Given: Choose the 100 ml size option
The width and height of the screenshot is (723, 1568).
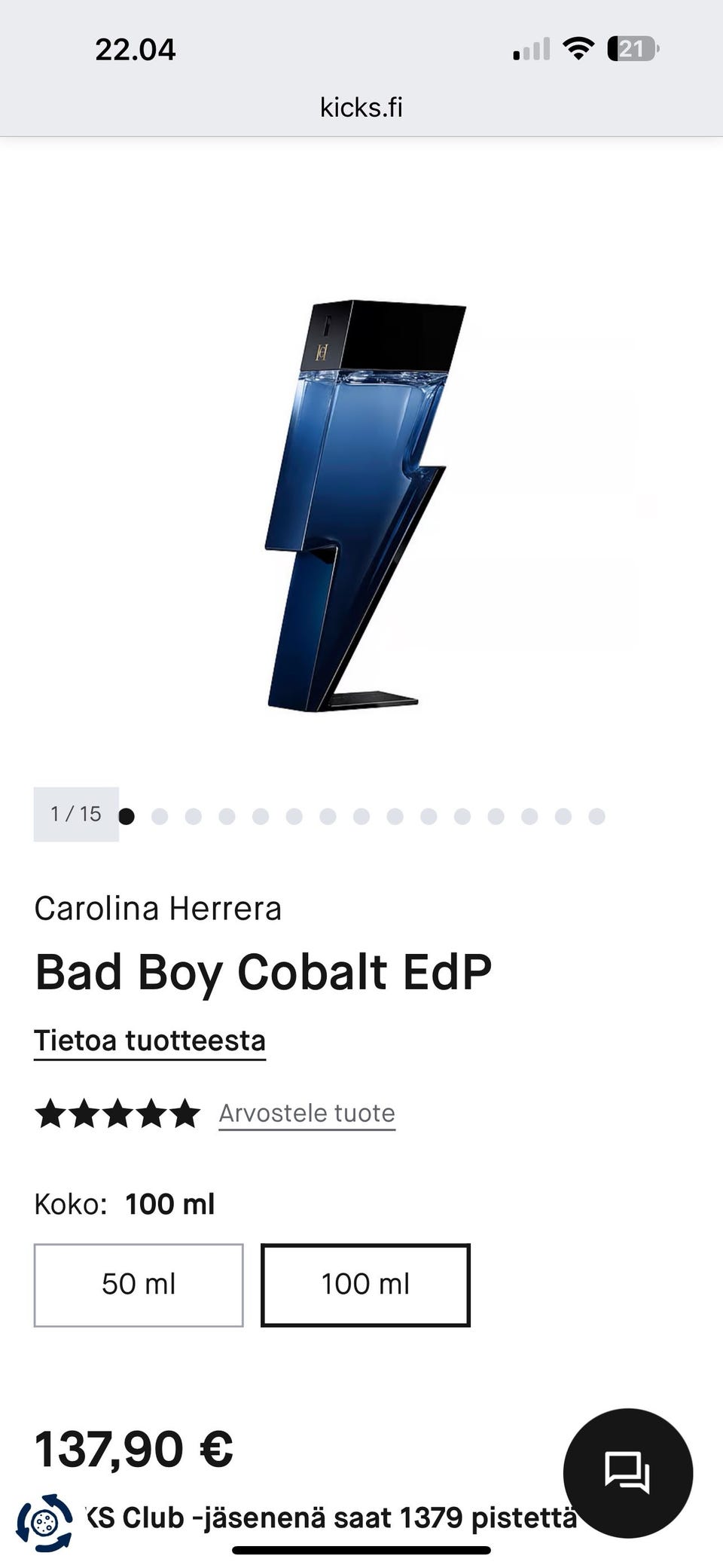Looking at the screenshot, I should click(365, 1284).
